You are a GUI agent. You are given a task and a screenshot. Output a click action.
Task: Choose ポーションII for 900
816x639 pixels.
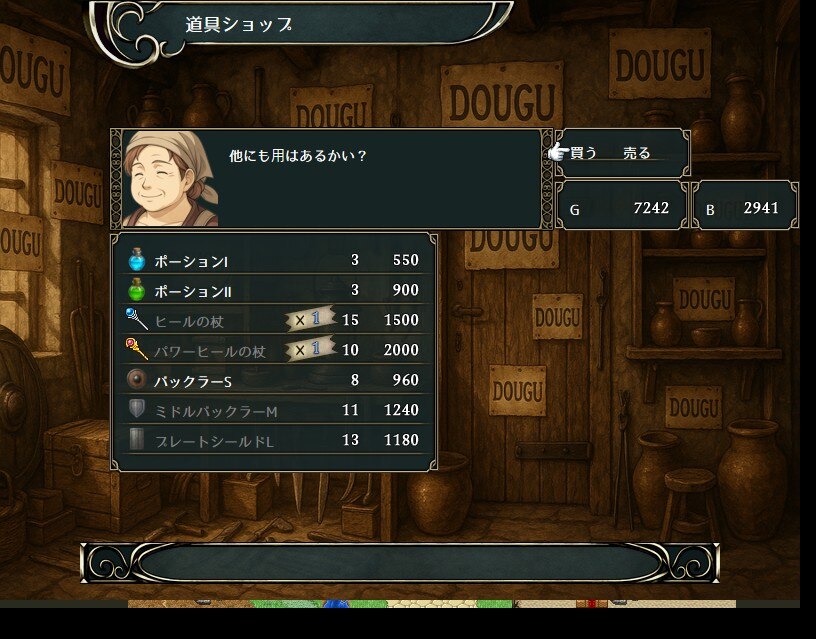click(193, 290)
